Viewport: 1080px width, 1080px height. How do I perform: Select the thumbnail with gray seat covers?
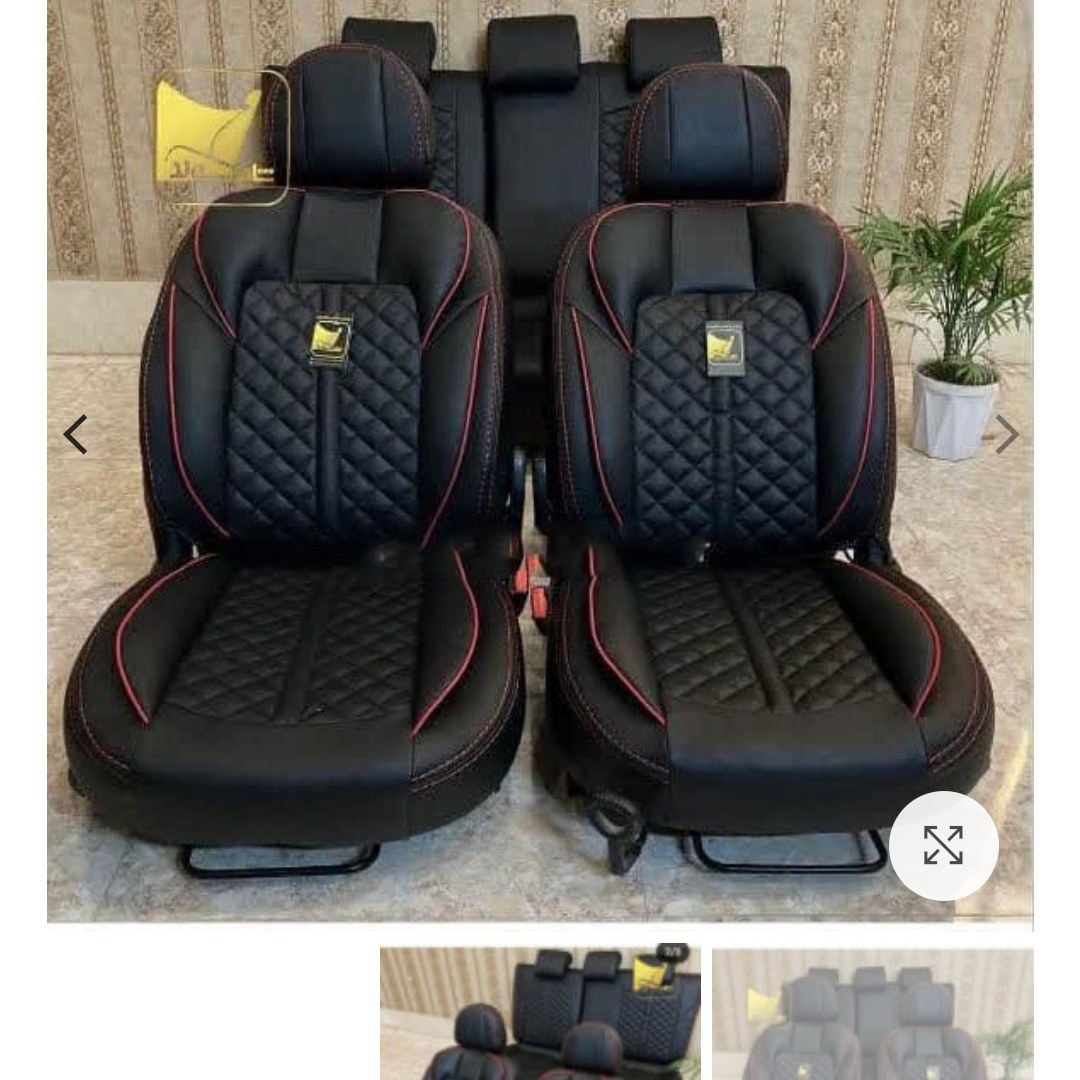[872, 1014]
